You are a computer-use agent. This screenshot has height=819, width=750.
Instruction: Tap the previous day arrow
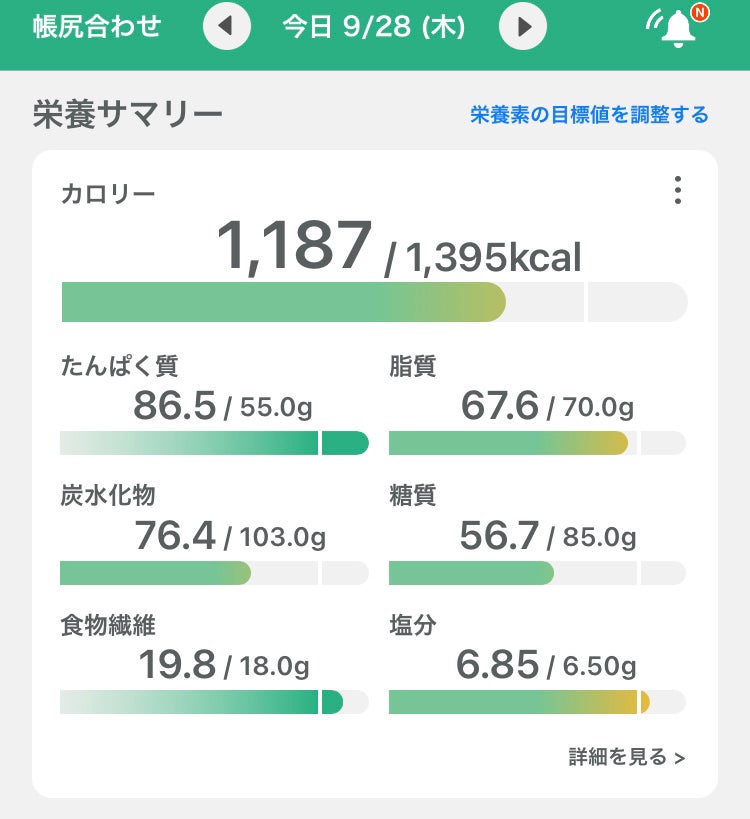(228, 27)
